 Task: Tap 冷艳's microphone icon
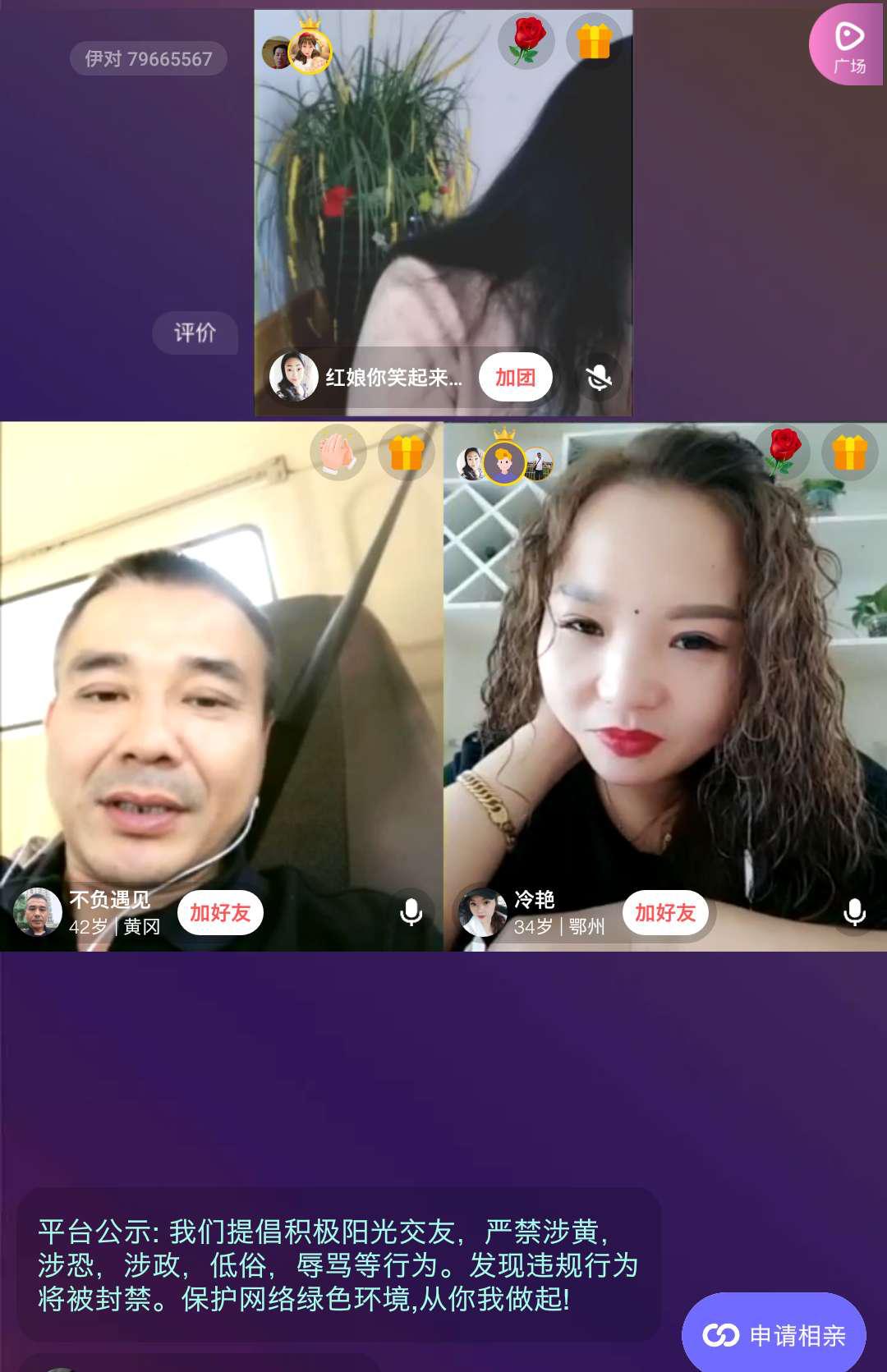854,911
